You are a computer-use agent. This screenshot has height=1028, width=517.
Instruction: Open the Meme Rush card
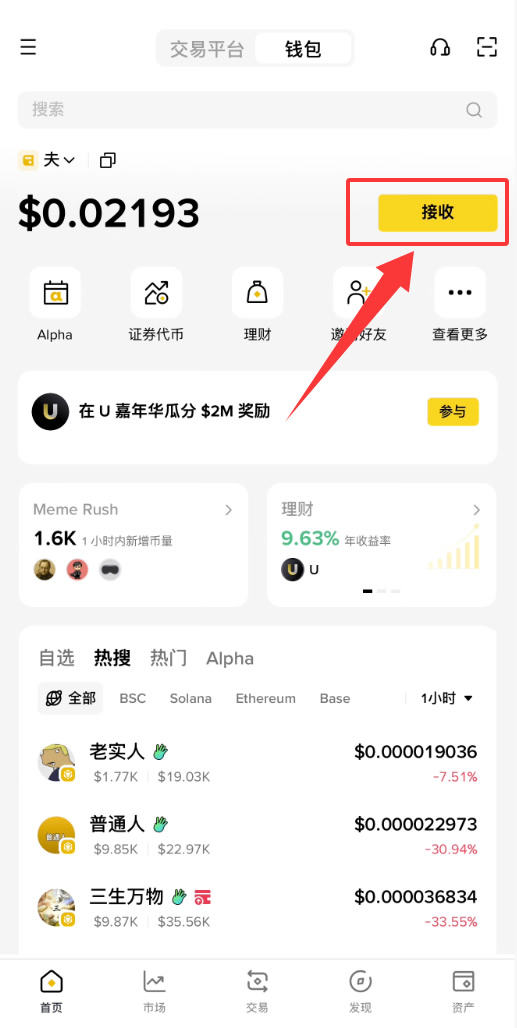(134, 545)
